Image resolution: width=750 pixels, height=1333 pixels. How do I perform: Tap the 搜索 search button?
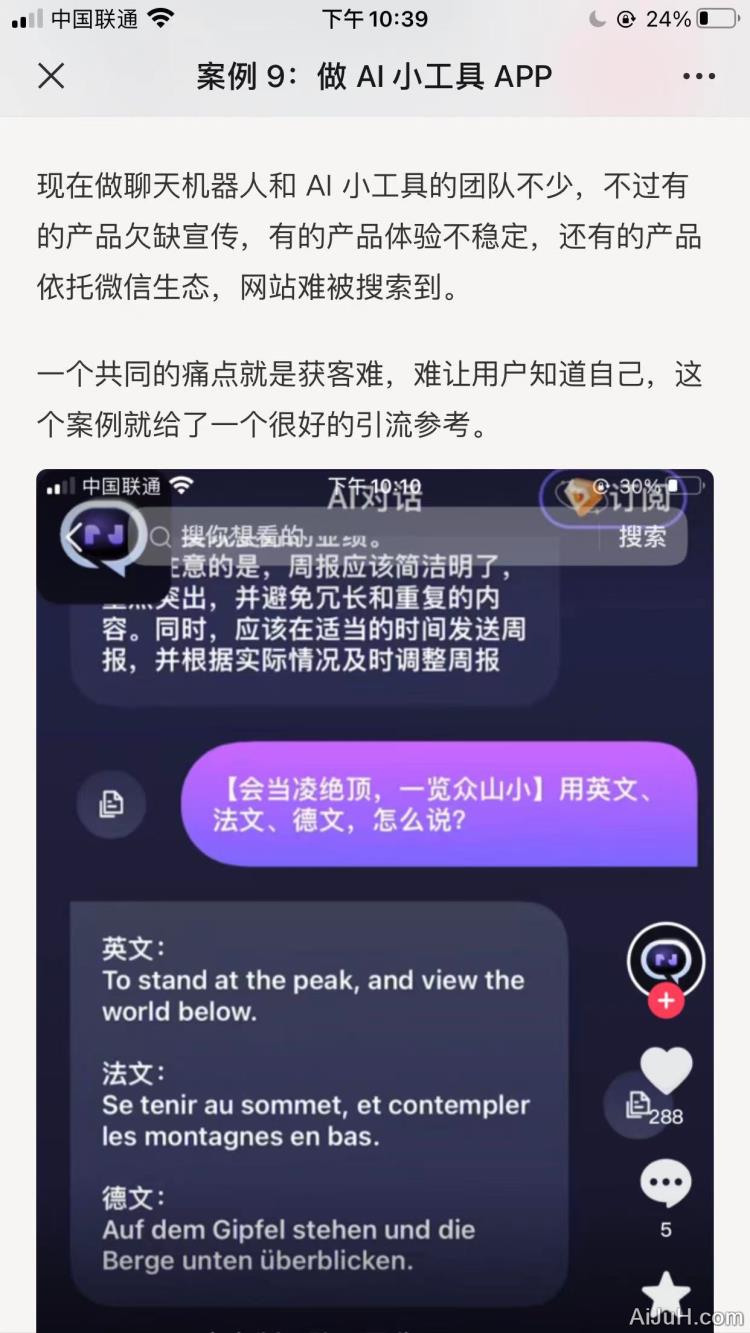click(x=641, y=537)
